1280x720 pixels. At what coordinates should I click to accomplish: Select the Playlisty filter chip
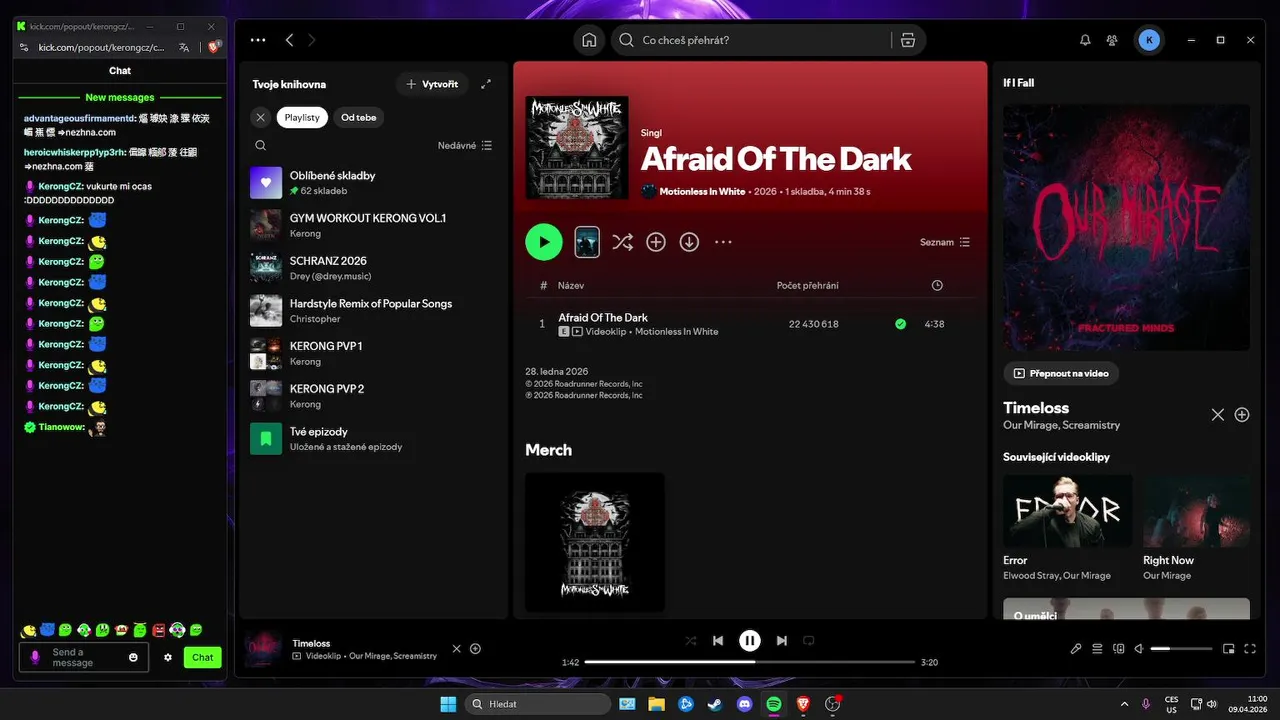[302, 117]
